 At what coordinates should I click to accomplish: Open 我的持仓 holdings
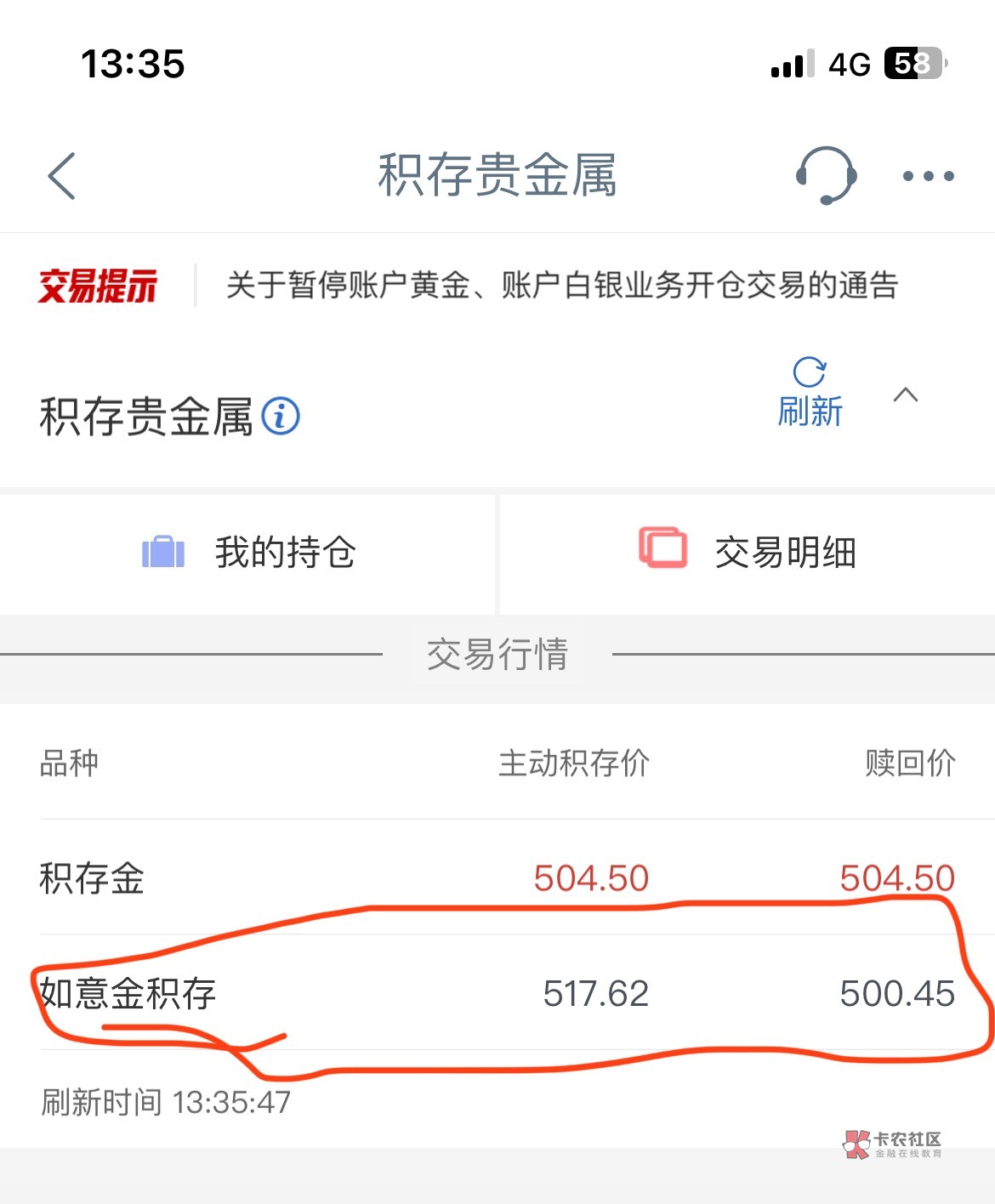point(247,553)
